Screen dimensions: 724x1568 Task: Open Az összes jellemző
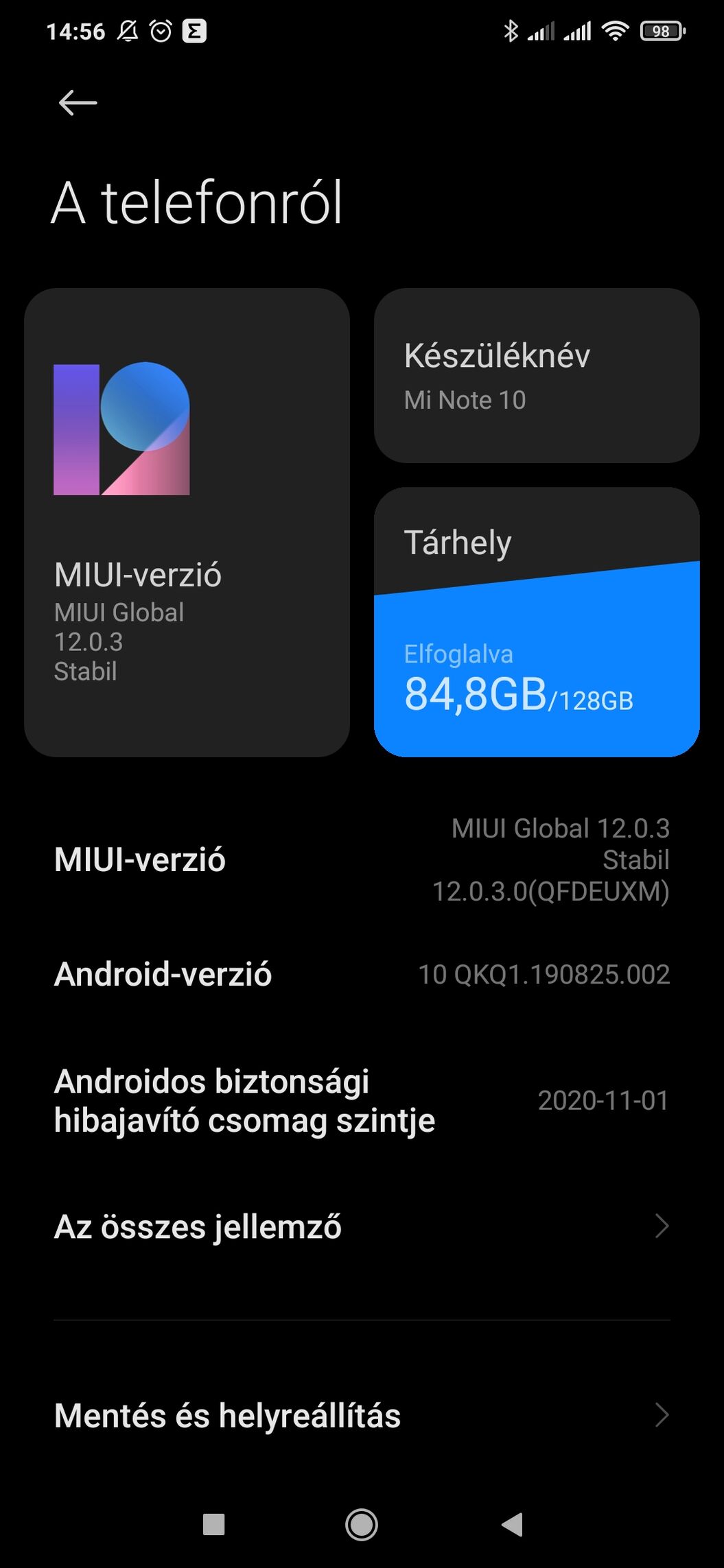click(362, 1226)
